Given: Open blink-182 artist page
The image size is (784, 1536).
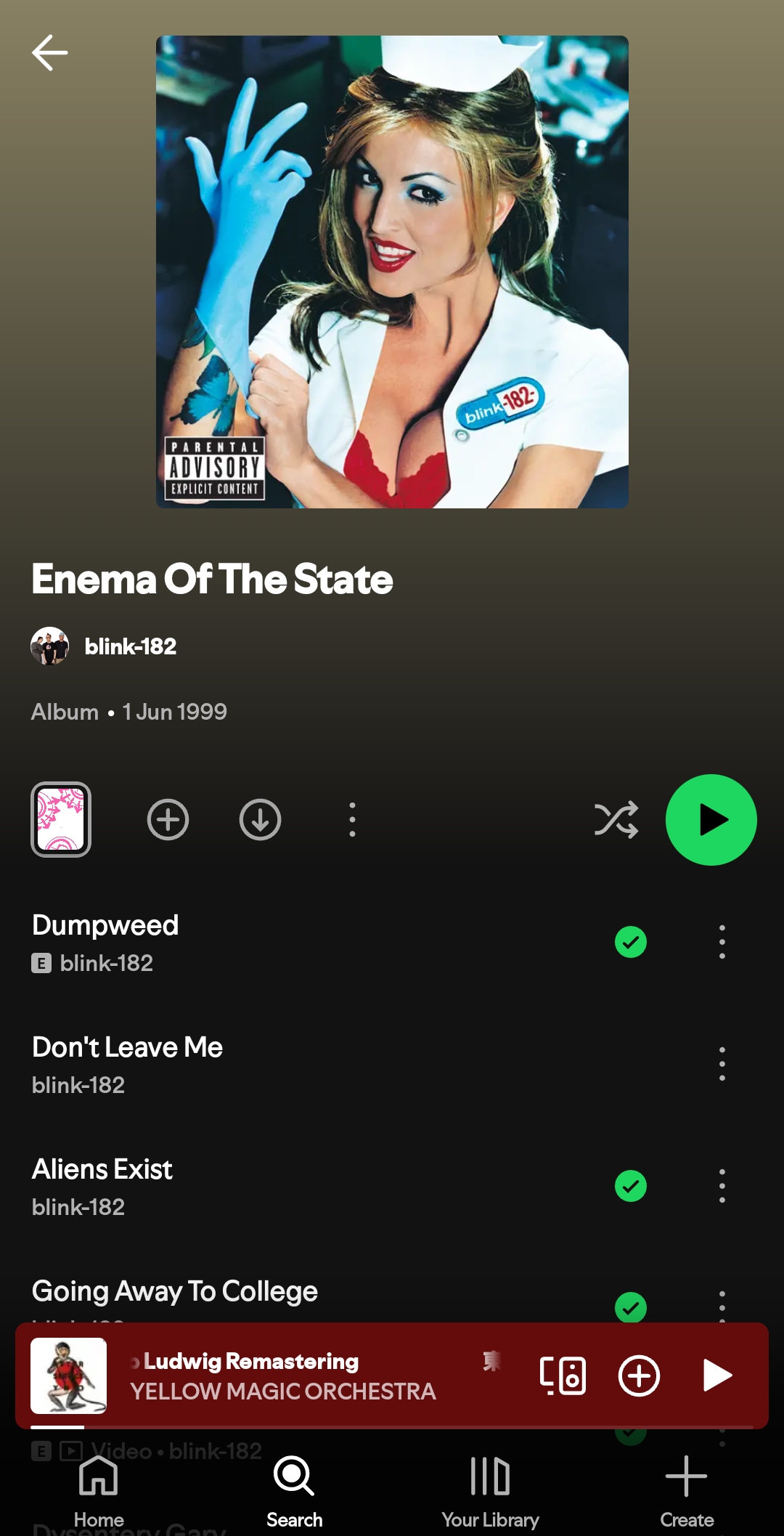Looking at the screenshot, I should coord(129,646).
